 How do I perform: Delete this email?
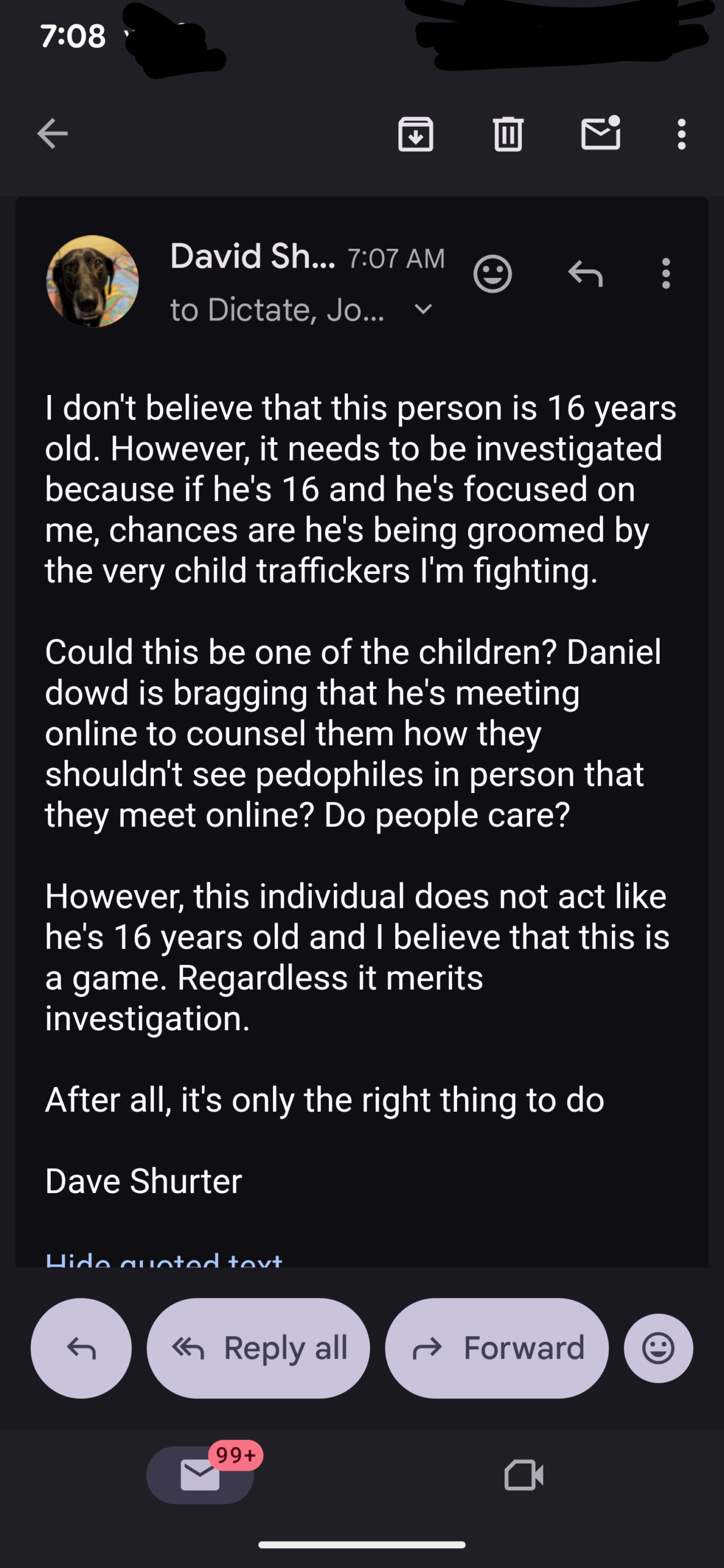coord(508,134)
